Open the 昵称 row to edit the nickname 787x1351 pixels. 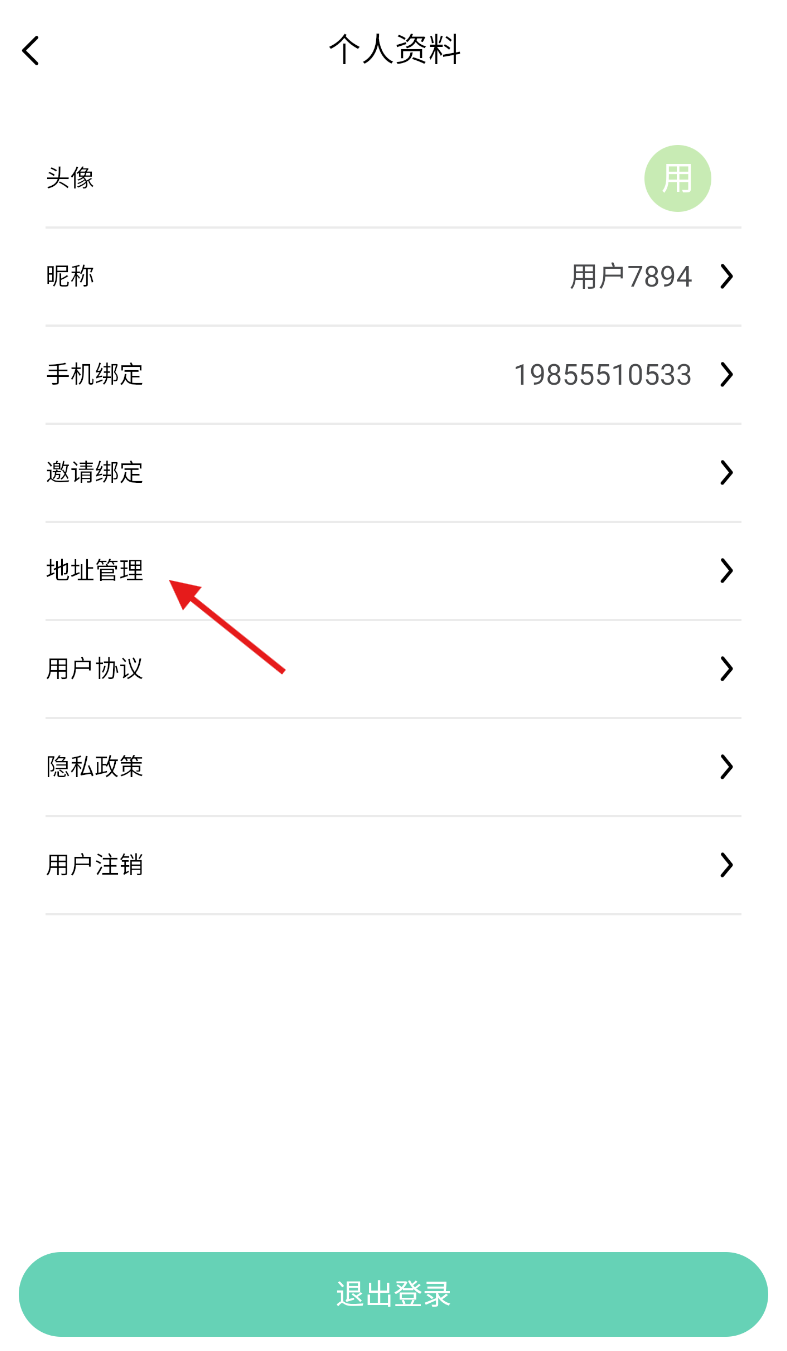[393, 277]
